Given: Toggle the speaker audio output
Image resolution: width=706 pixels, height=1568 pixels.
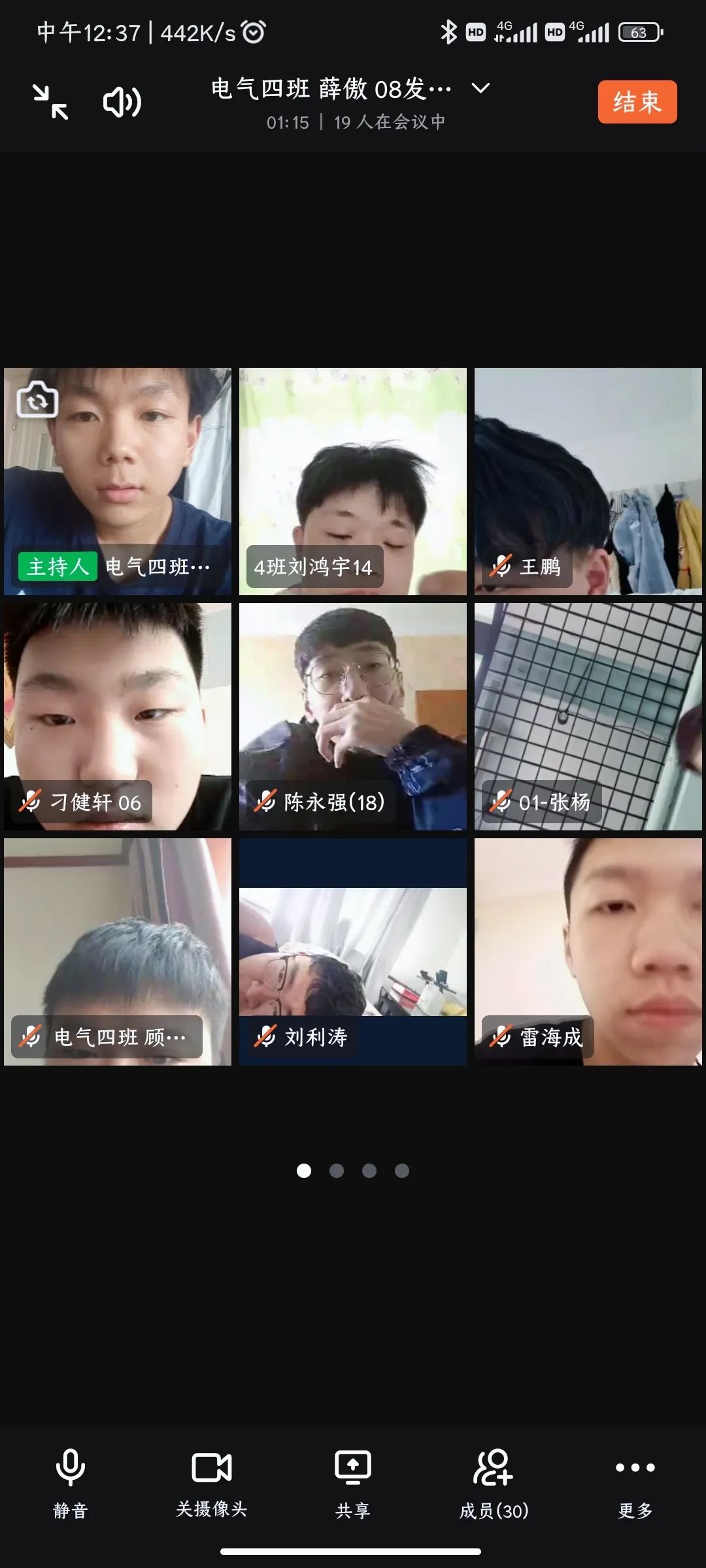Looking at the screenshot, I should 122,103.
